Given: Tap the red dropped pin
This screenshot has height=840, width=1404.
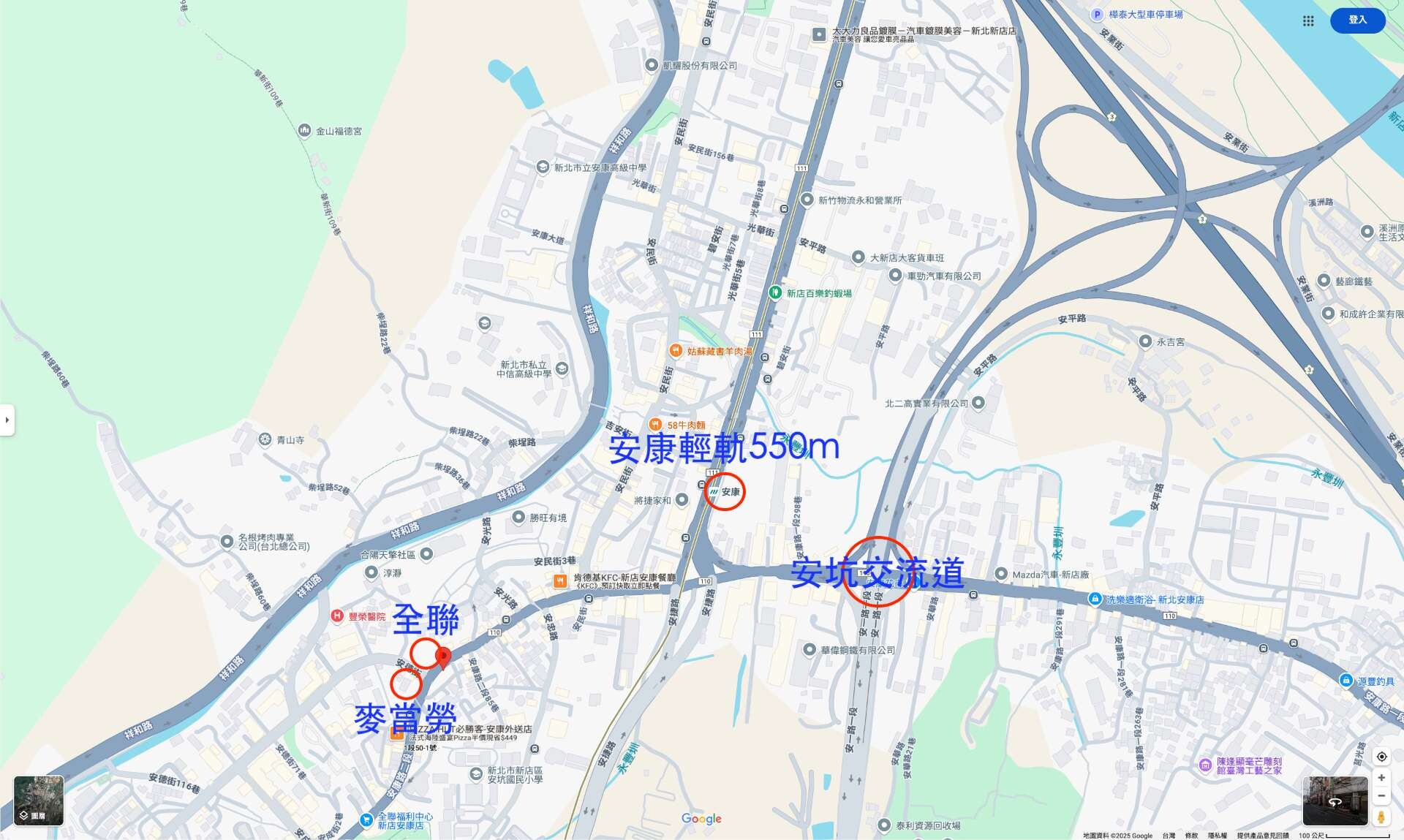Looking at the screenshot, I should (442, 657).
